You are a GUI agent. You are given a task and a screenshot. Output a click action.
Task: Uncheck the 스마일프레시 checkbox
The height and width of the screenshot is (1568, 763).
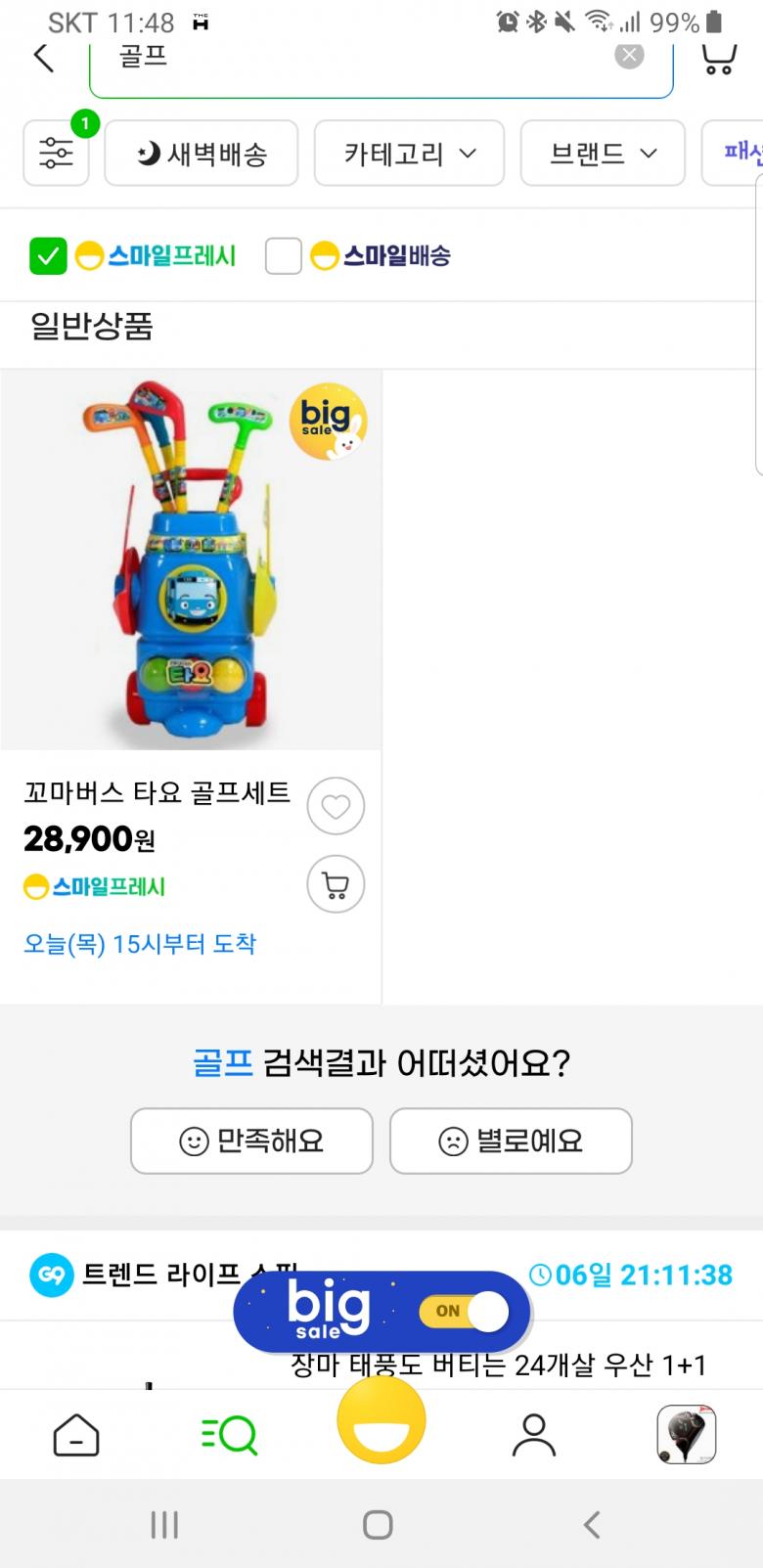coord(48,256)
